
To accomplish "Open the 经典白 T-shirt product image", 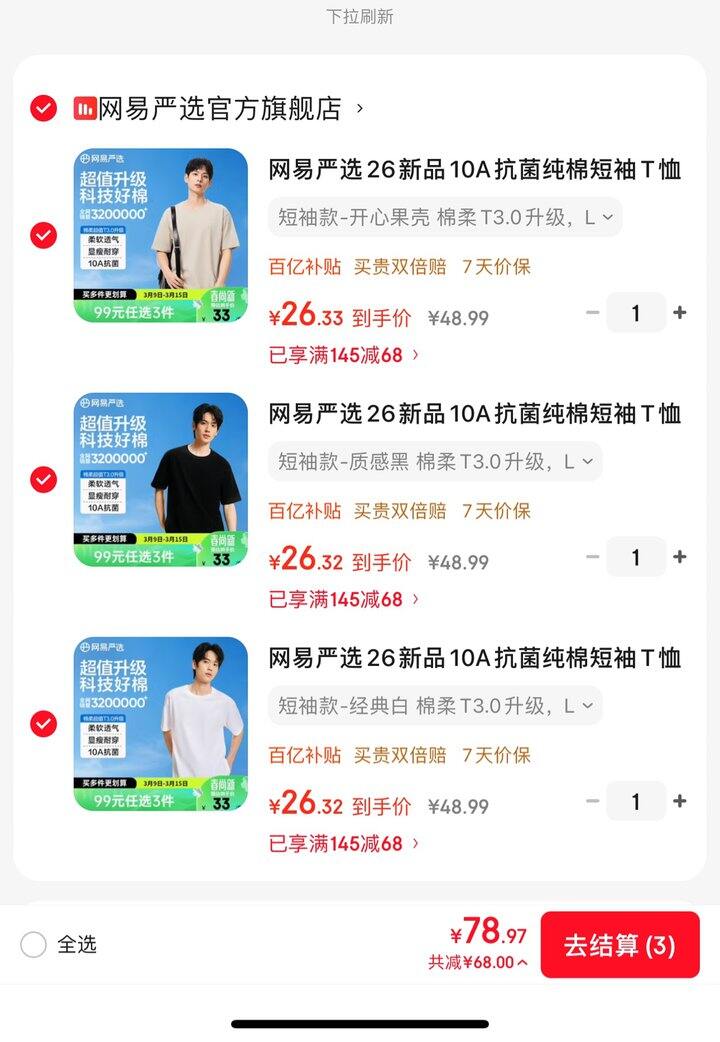I will (161, 723).
